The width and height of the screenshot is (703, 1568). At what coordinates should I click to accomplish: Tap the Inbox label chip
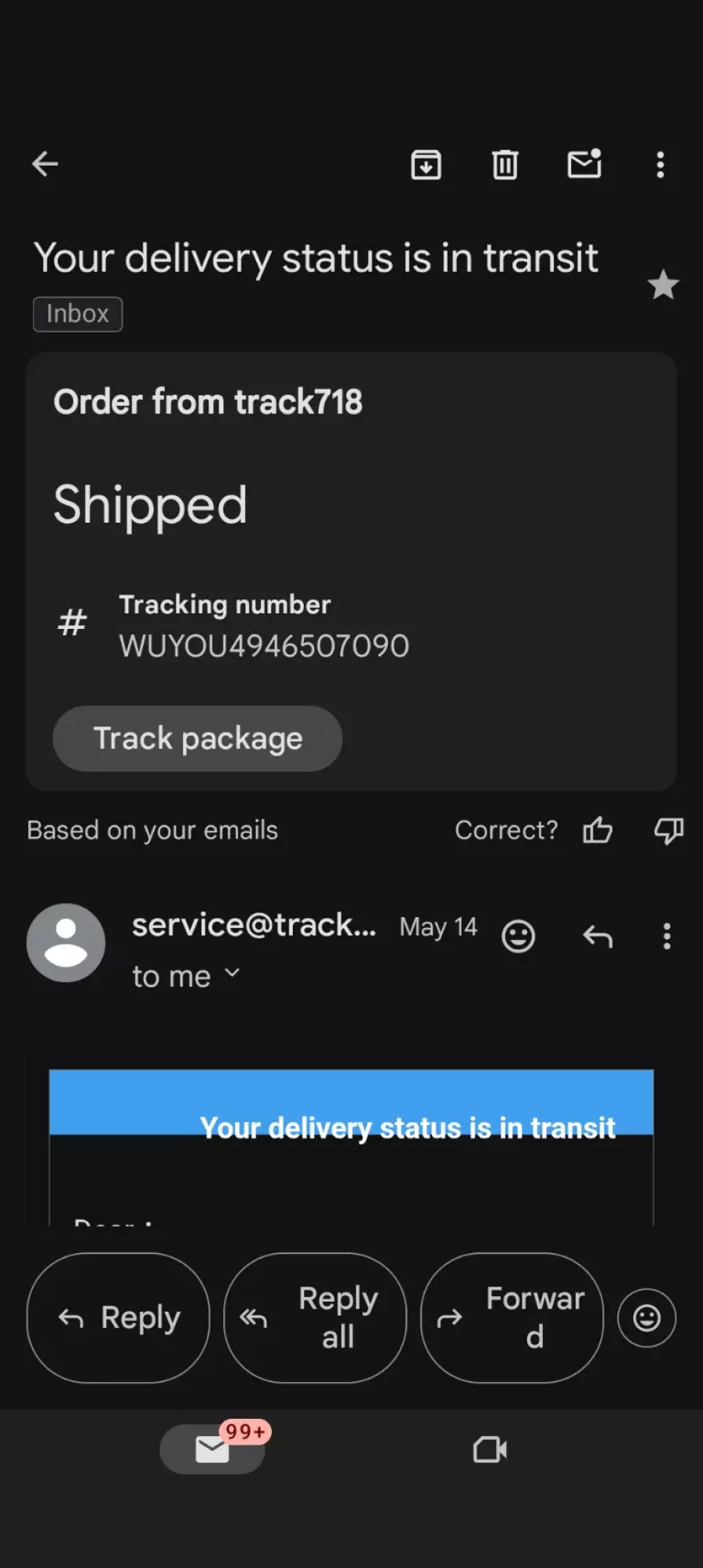(77, 314)
